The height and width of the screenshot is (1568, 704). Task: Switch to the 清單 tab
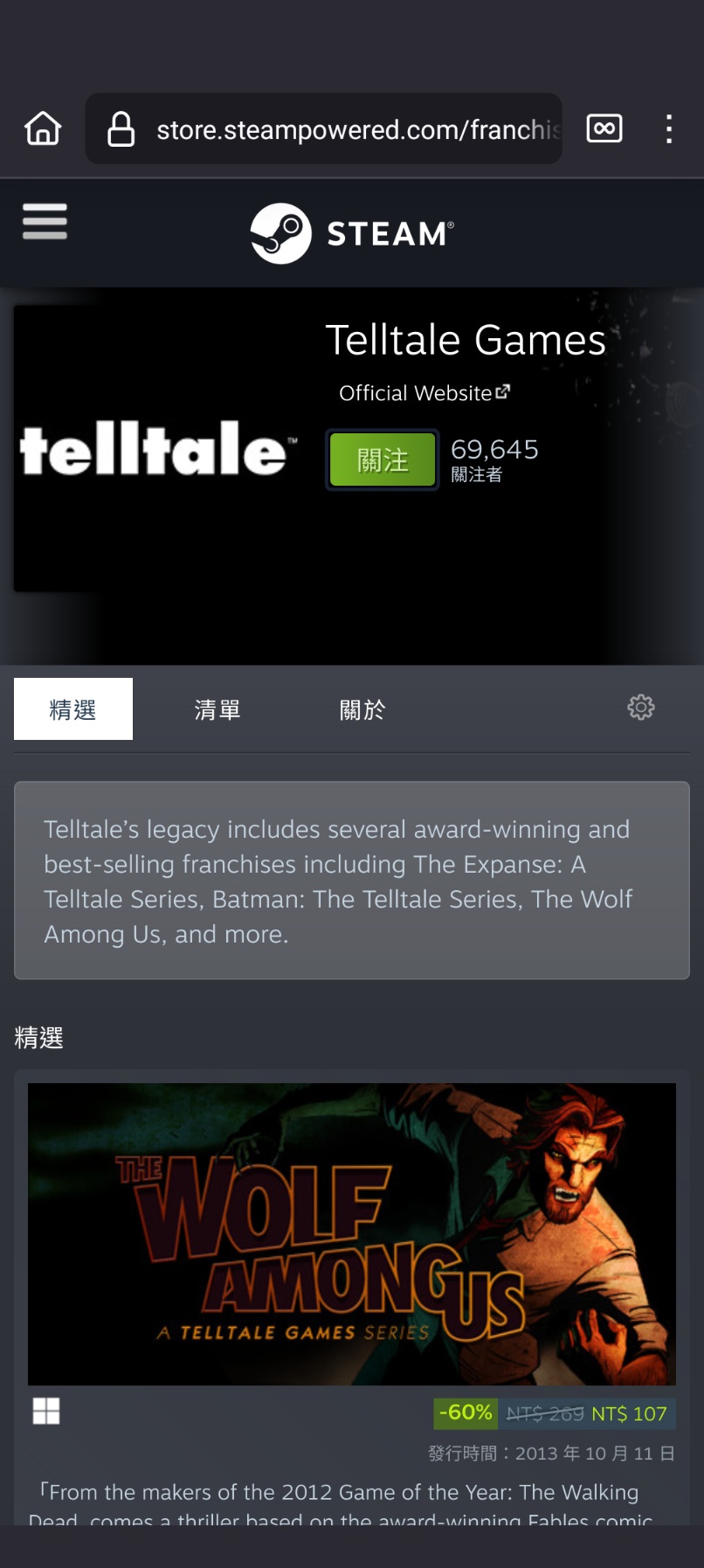coord(217,709)
